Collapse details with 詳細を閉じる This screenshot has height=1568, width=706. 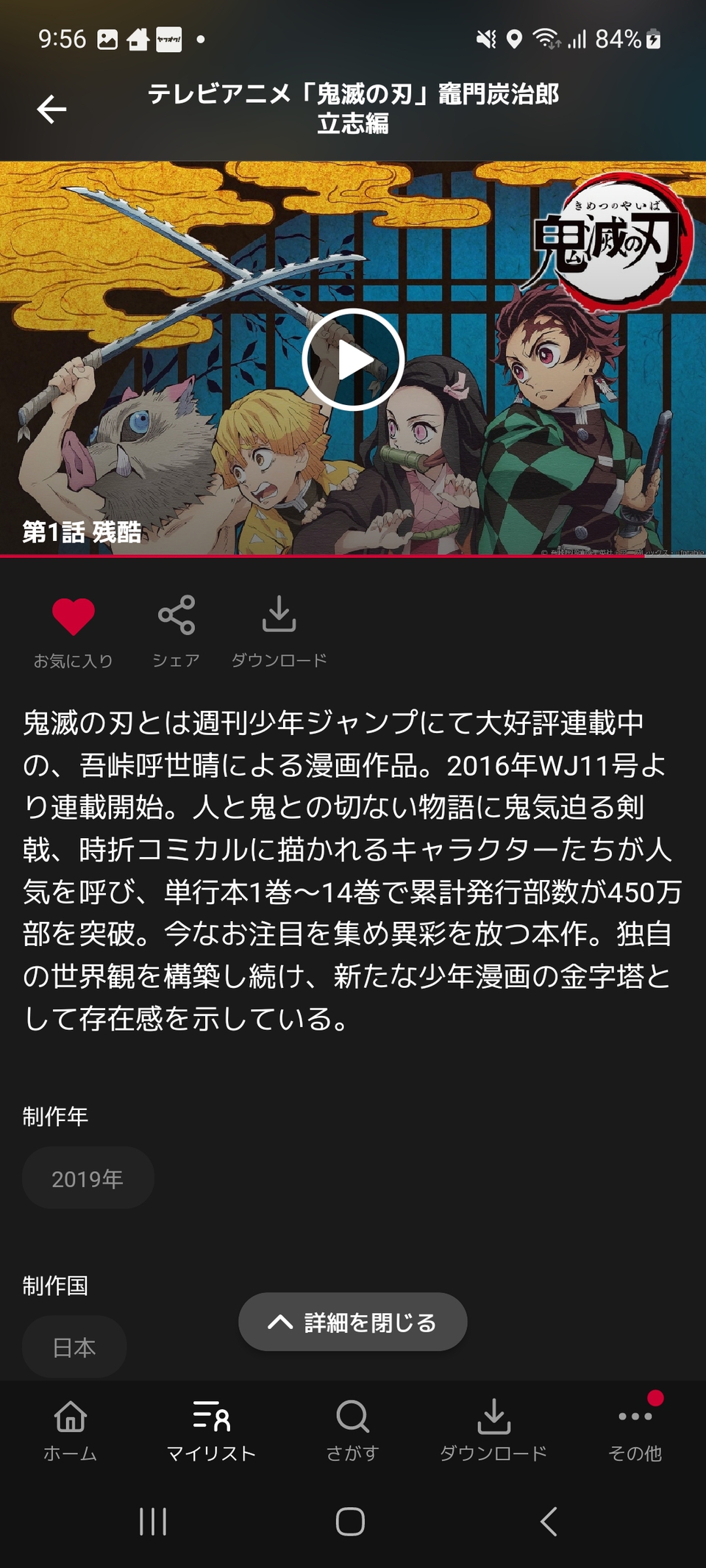[x=353, y=1322]
